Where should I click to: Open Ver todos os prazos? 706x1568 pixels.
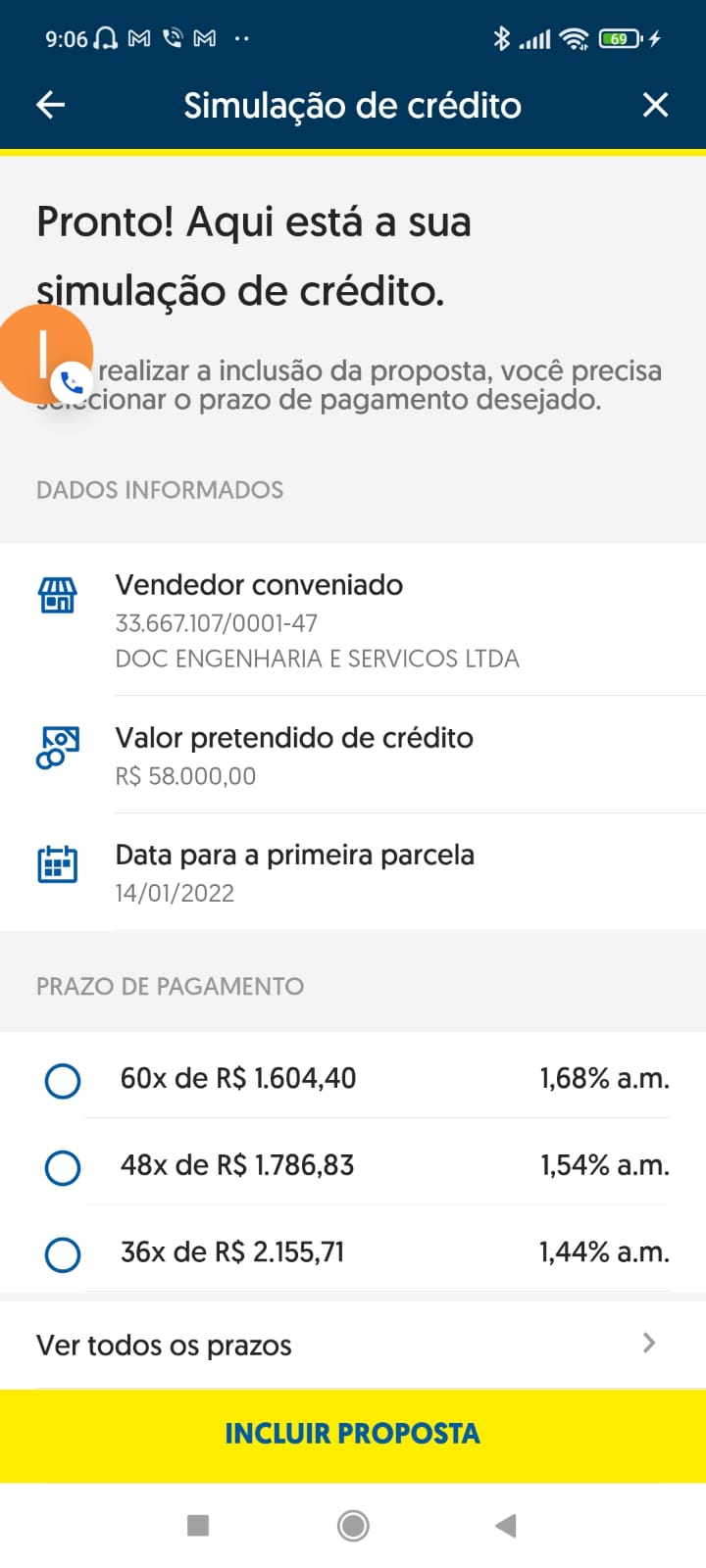point(351,1345)
